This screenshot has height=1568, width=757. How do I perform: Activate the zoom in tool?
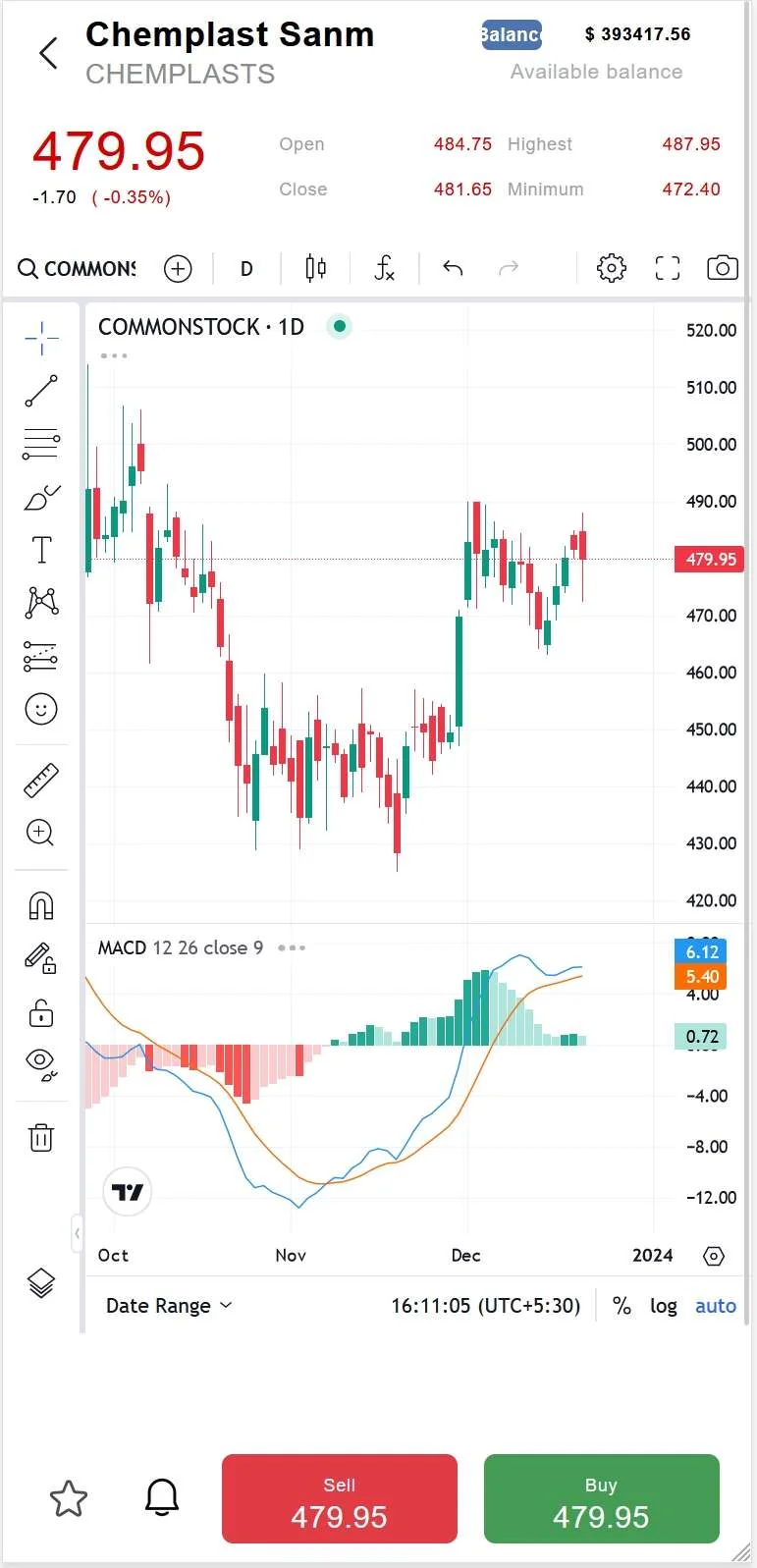40,833
